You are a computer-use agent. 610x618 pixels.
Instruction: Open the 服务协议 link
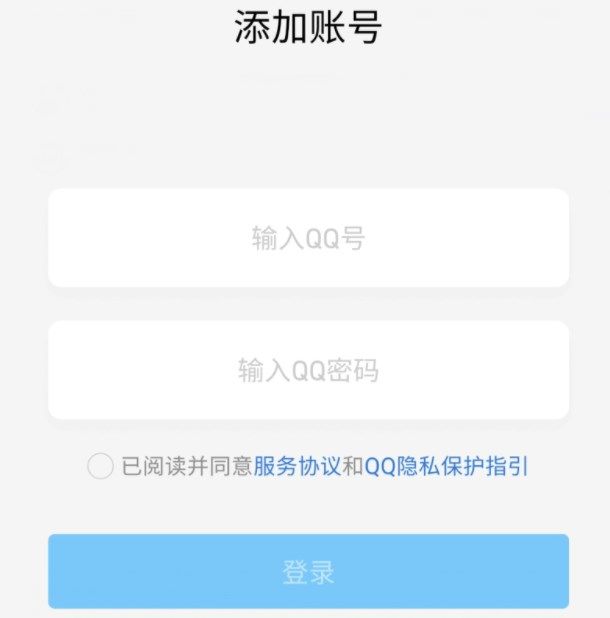(297, 466)
